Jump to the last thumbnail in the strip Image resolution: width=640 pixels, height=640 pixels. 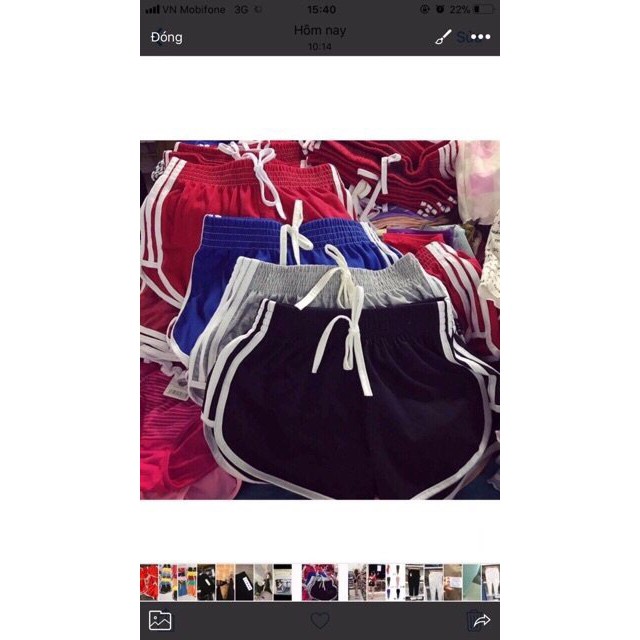pos(490,582)
